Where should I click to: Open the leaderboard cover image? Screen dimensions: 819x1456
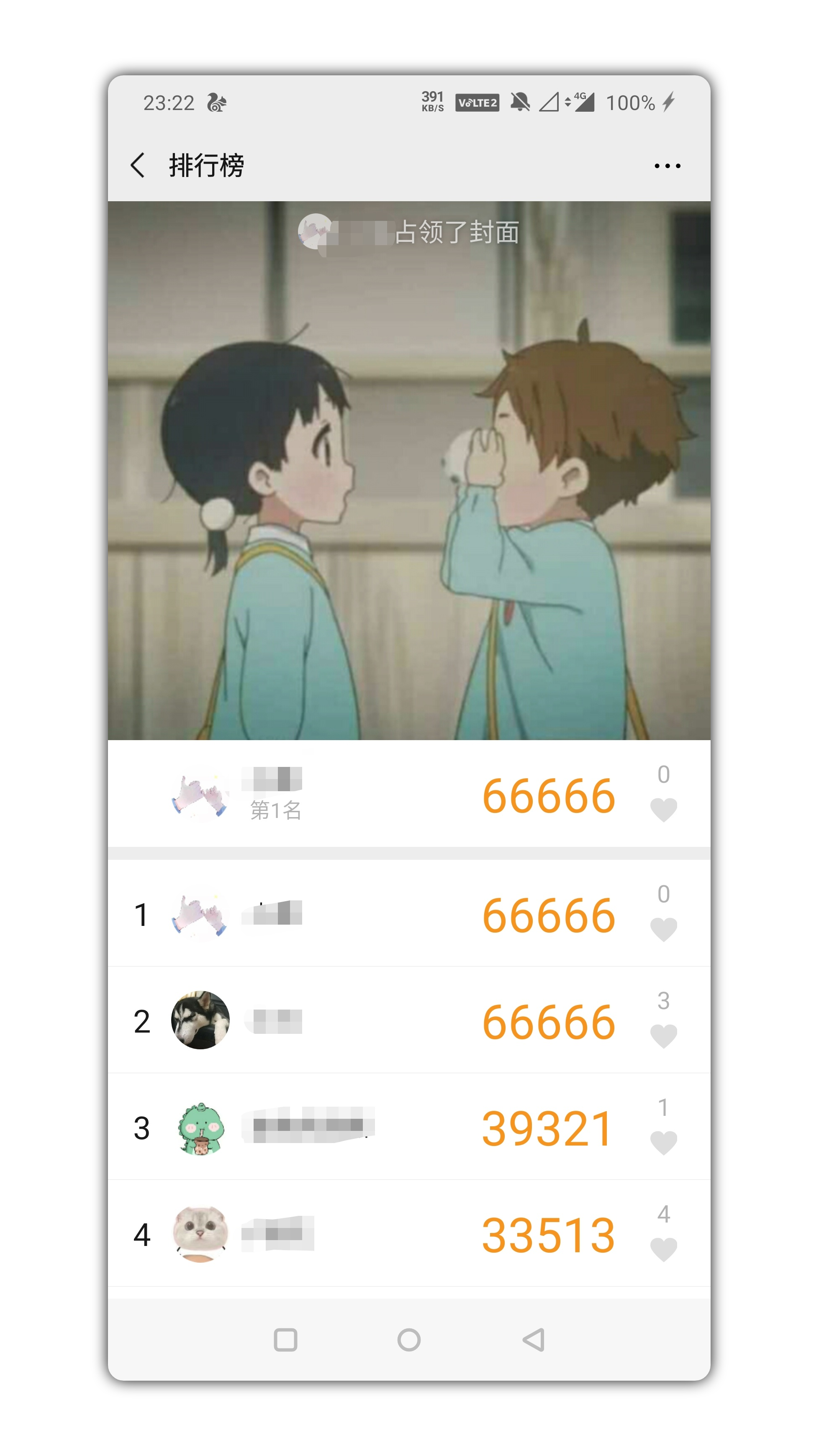pyautogui.click(x=408, y=469)
